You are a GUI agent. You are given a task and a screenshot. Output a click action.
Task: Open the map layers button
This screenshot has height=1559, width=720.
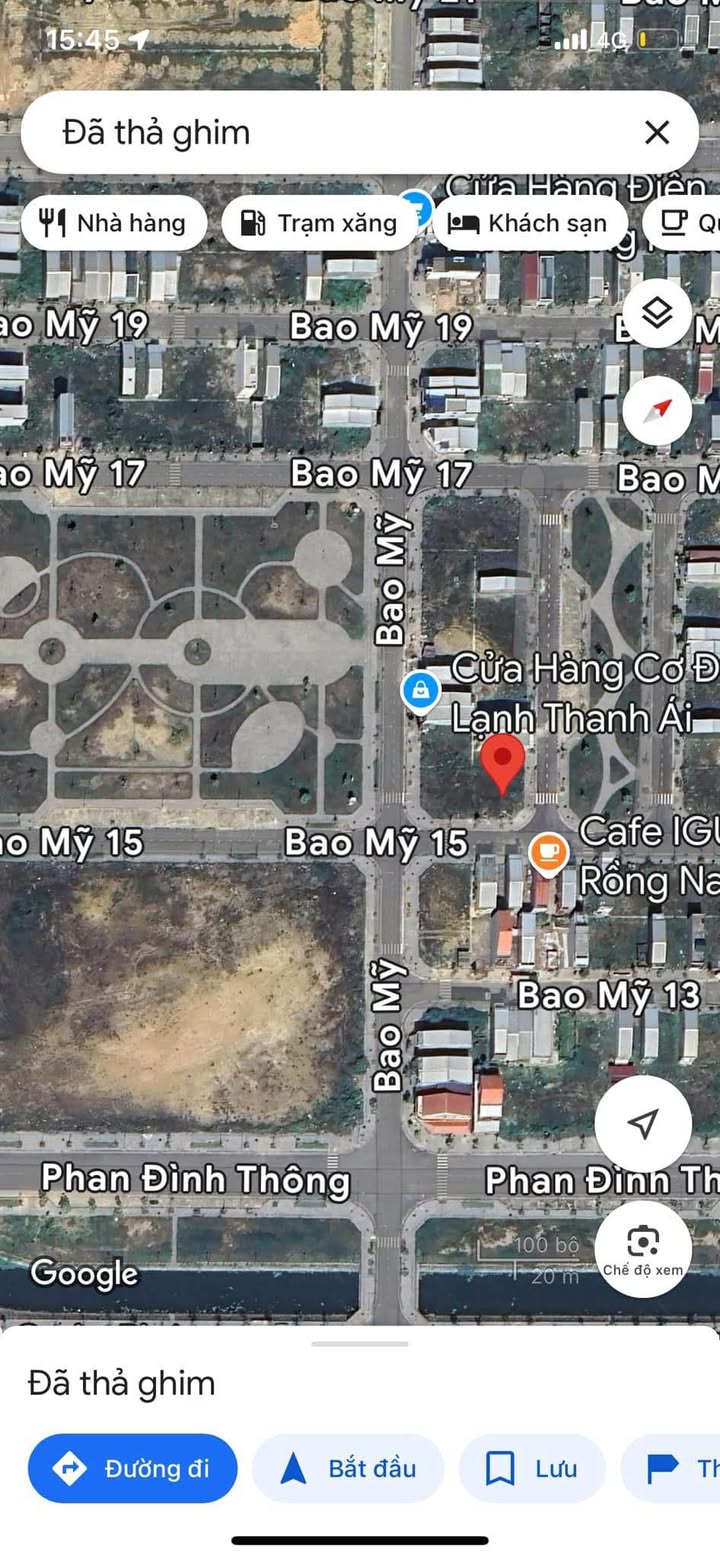[656, 314]
